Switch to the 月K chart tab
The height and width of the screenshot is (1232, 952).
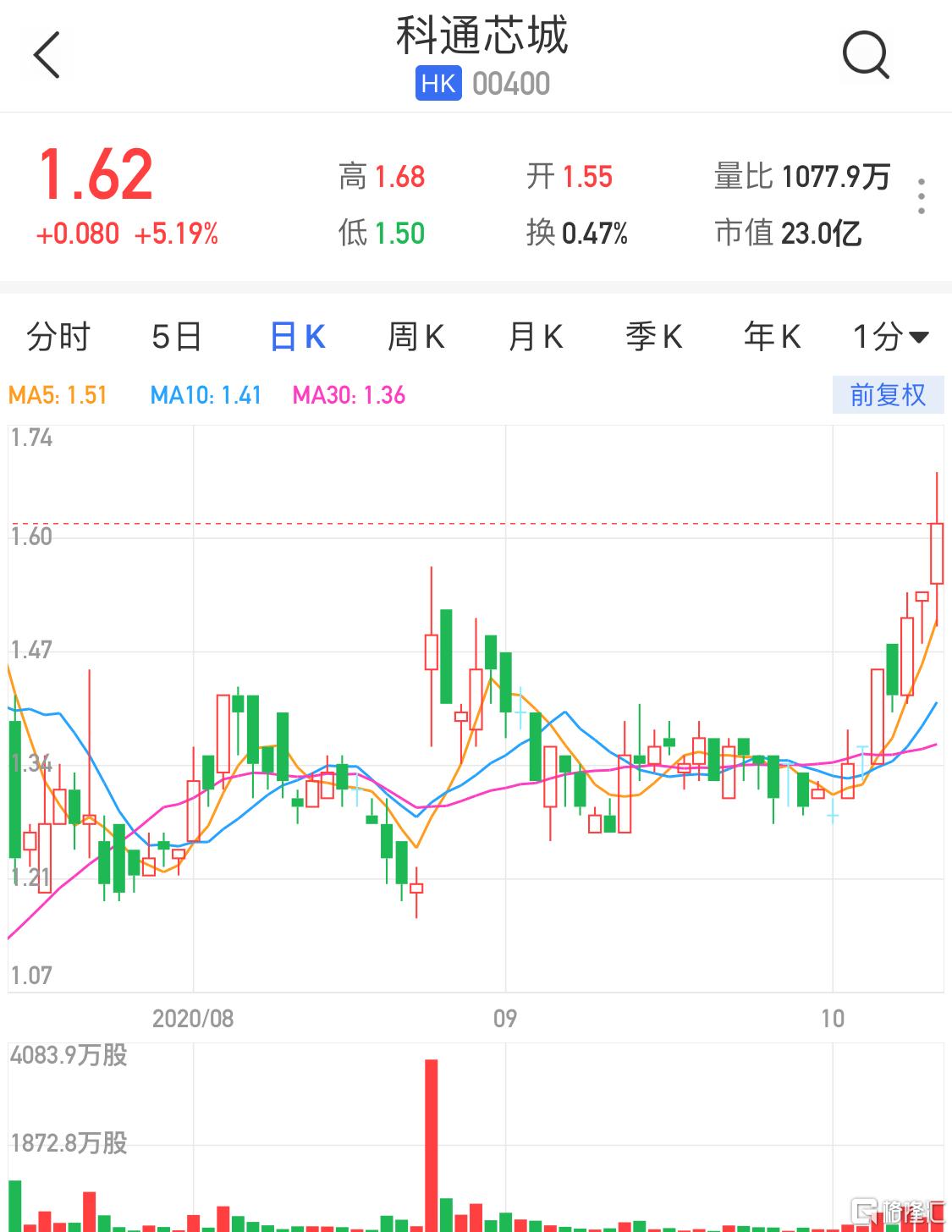coord(535,337)
